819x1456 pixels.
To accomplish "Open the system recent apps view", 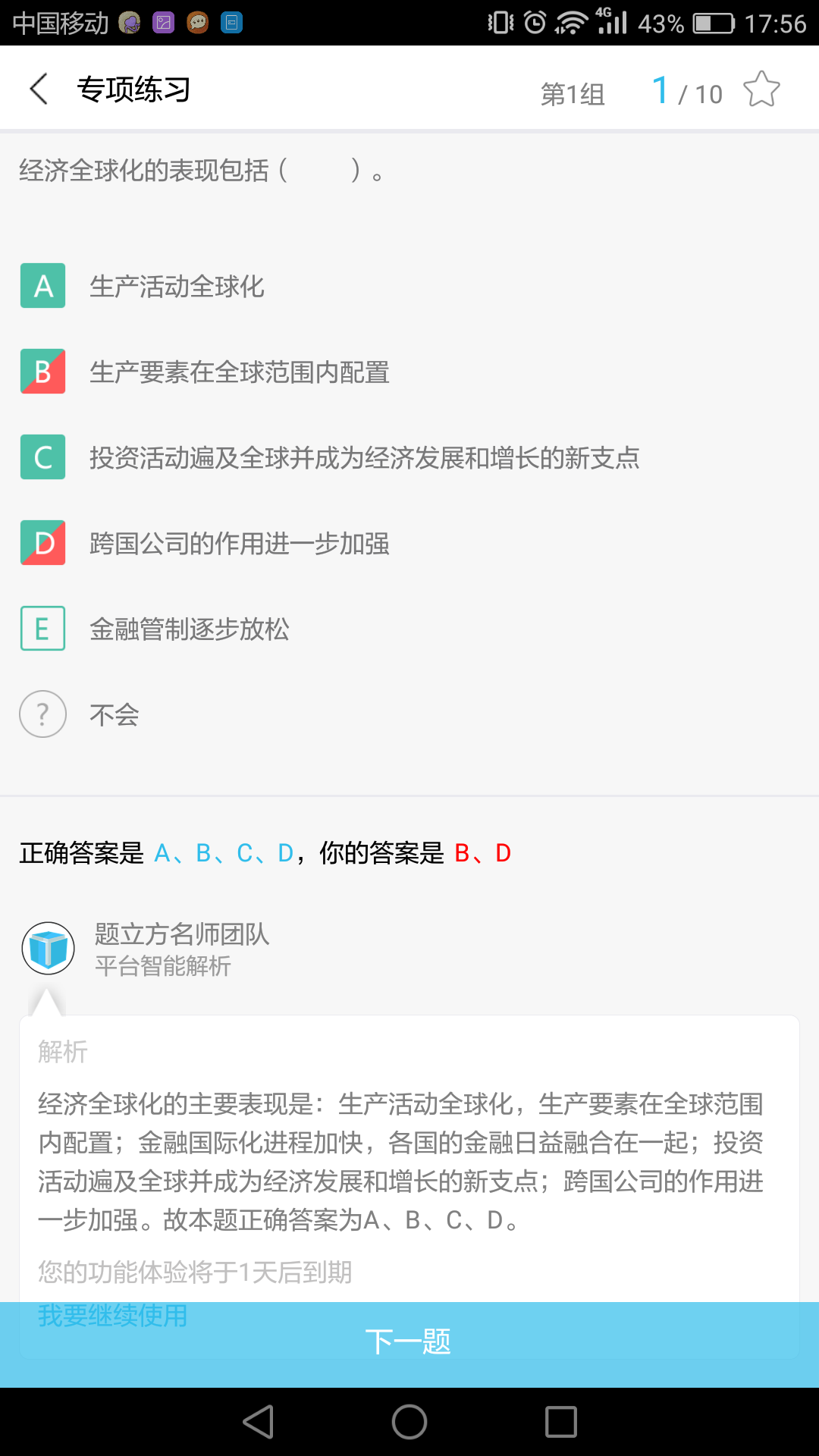I will (561, 1422).
